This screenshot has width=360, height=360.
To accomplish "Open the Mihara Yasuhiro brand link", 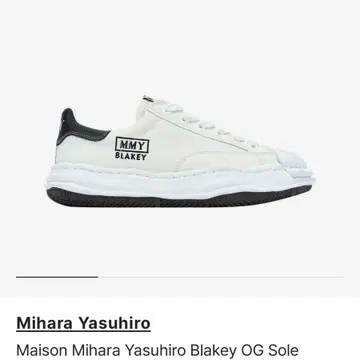I will pos(83,323).
